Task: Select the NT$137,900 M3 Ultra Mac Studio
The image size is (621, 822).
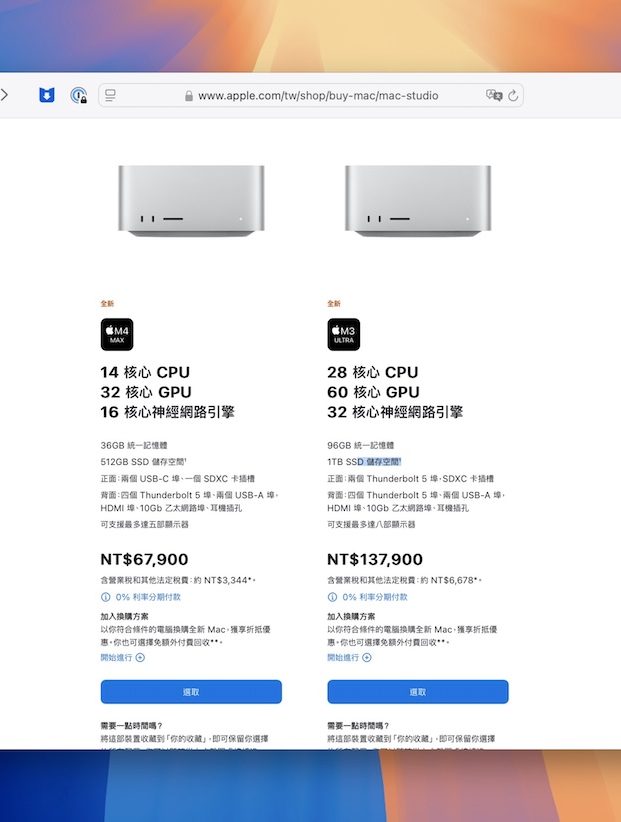Action: 417,692
